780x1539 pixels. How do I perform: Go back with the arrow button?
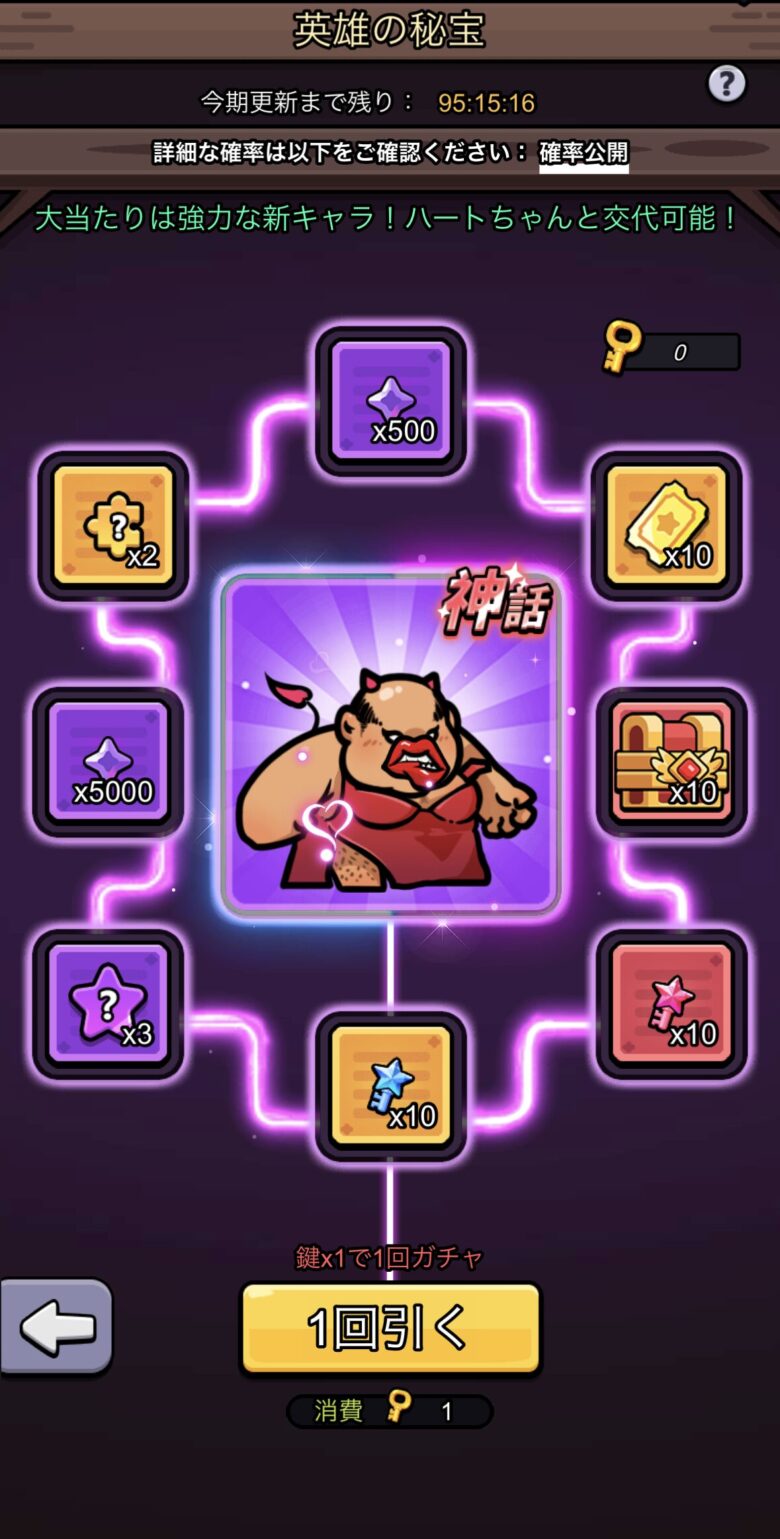click(57, 1327)
